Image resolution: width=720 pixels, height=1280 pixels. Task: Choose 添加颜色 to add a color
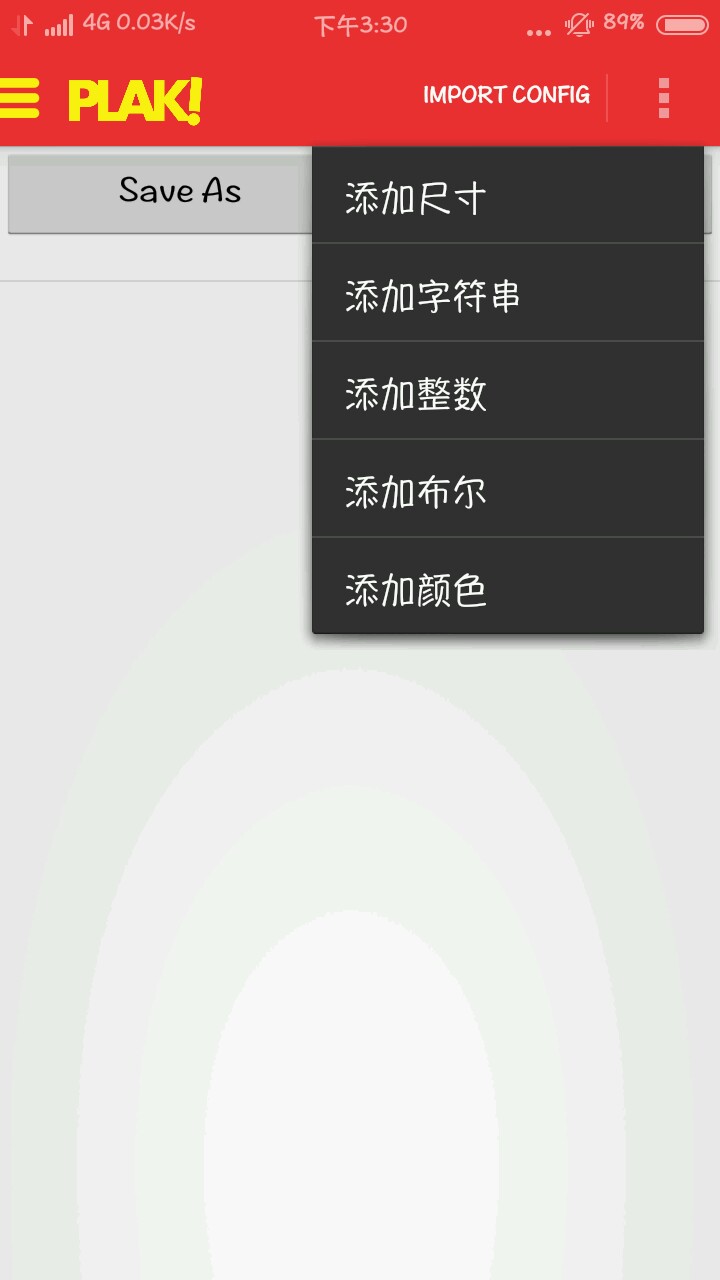point(507,589)
